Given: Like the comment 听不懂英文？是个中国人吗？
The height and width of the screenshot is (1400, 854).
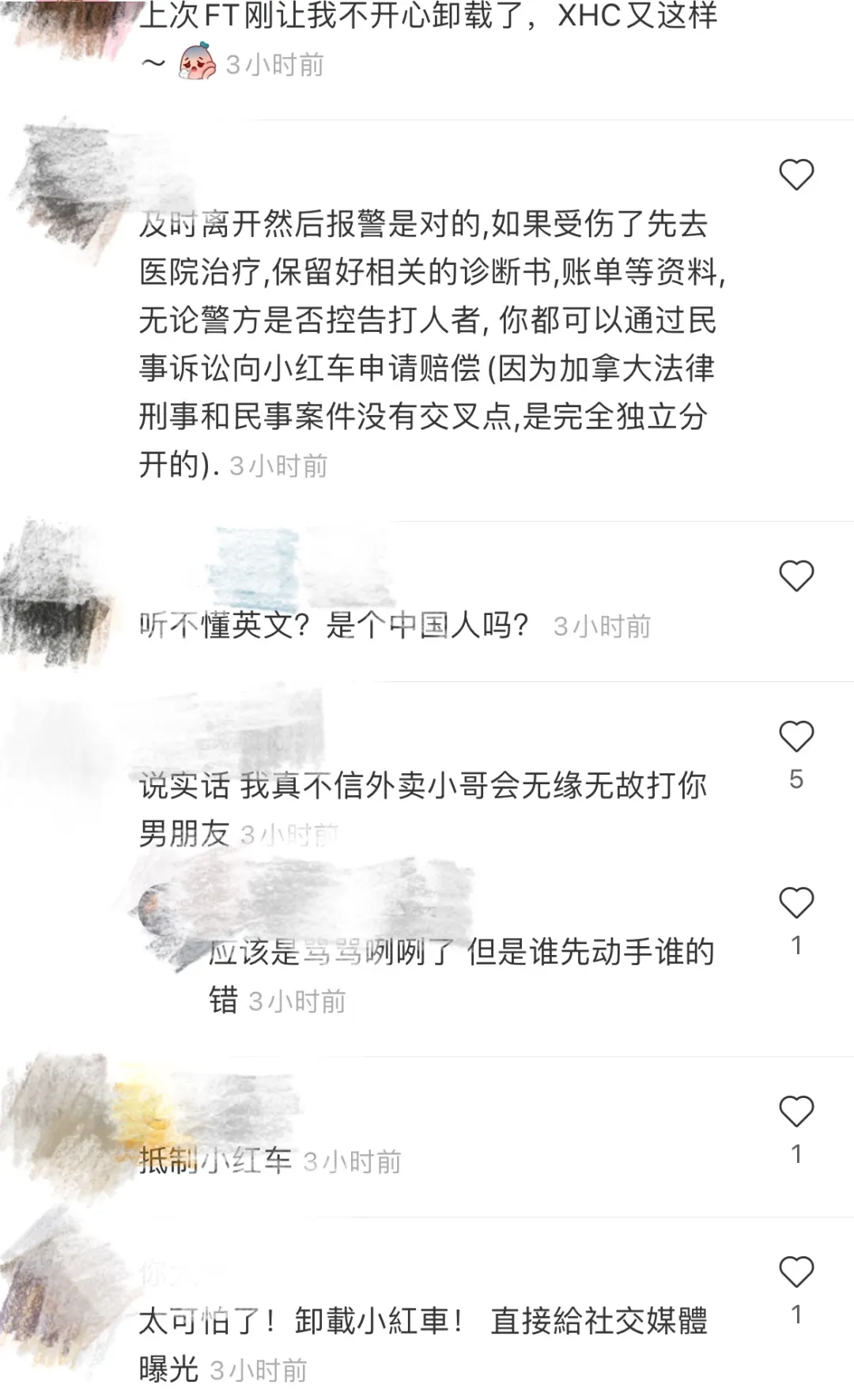Looking at the screenshot, I should [795, 576].
